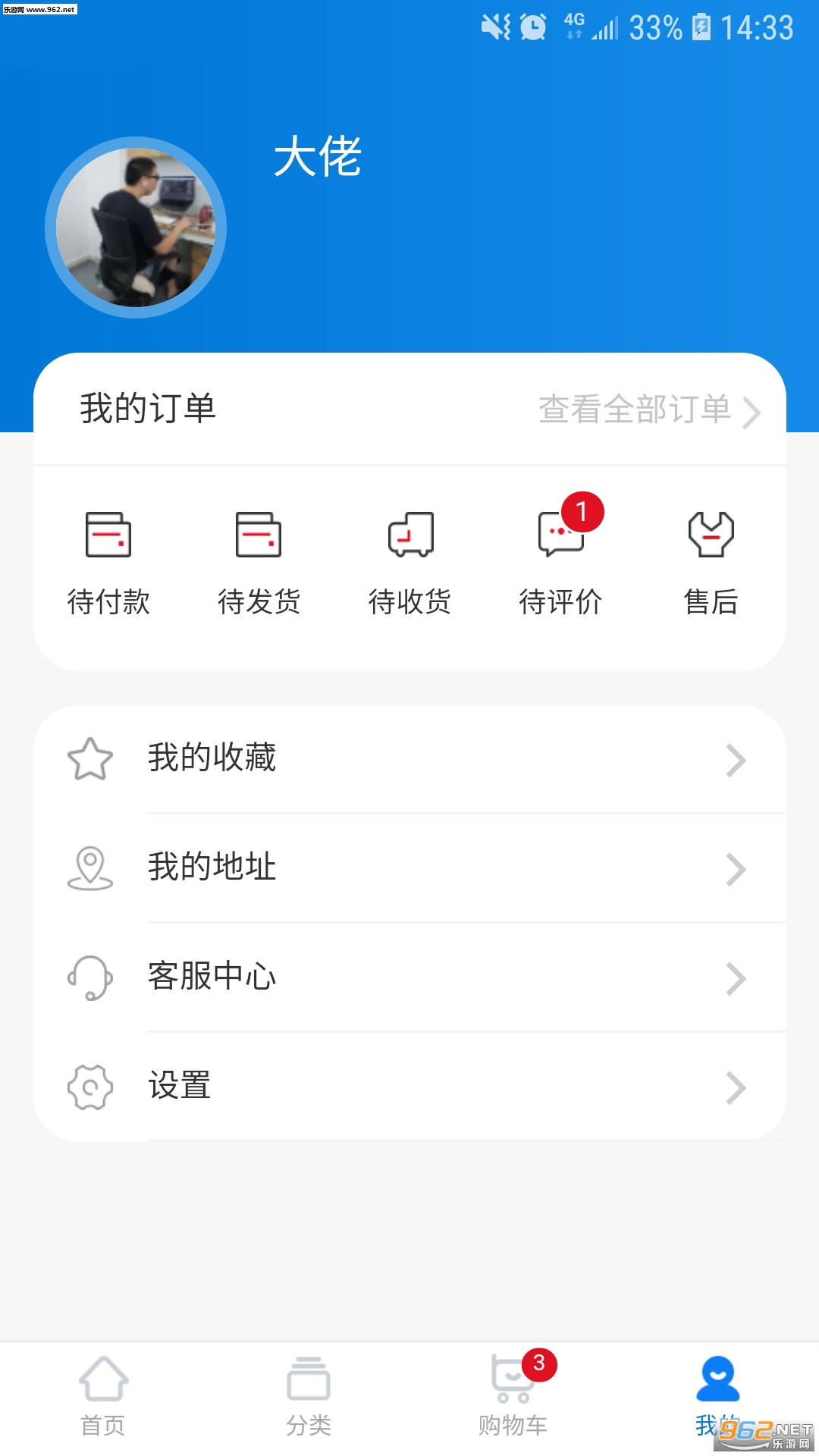The width and height of the screenshot is (819, 1456).
Task: Switch to the 首页 home tab
Action: 103,1397
